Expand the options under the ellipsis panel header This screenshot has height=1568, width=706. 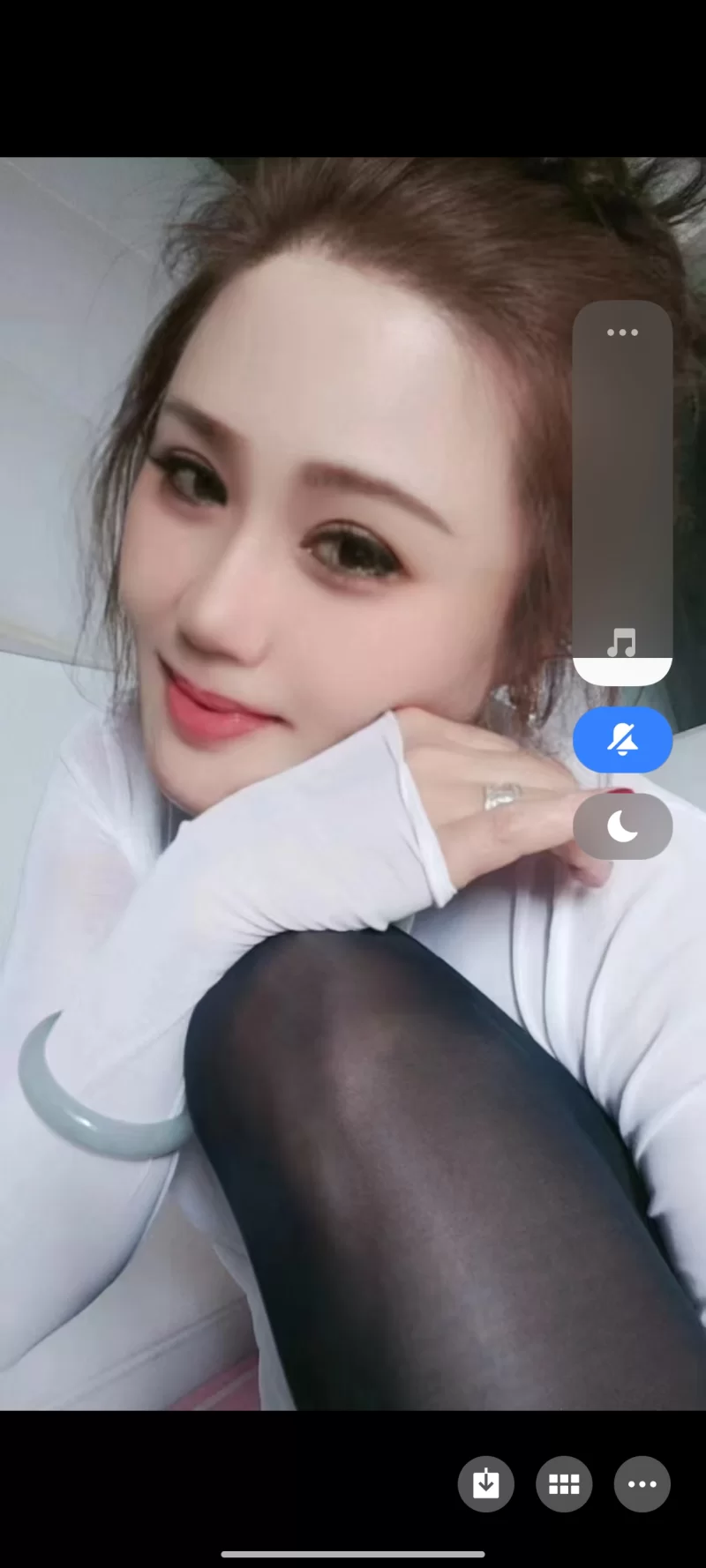pyautogui.click(x=622, y=332)
